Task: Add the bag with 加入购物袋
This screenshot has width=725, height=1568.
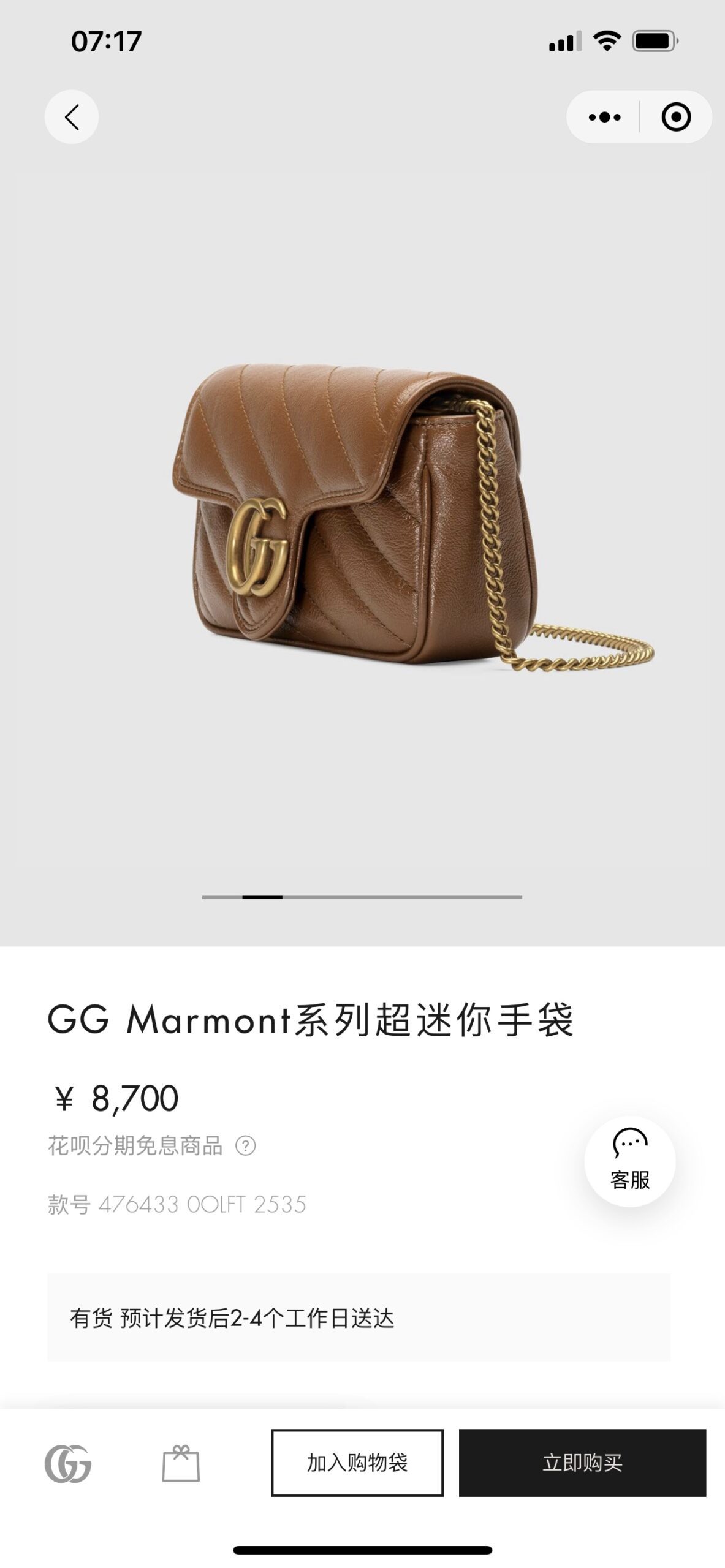Action: pyautogui.click(x=357, y=1463)
